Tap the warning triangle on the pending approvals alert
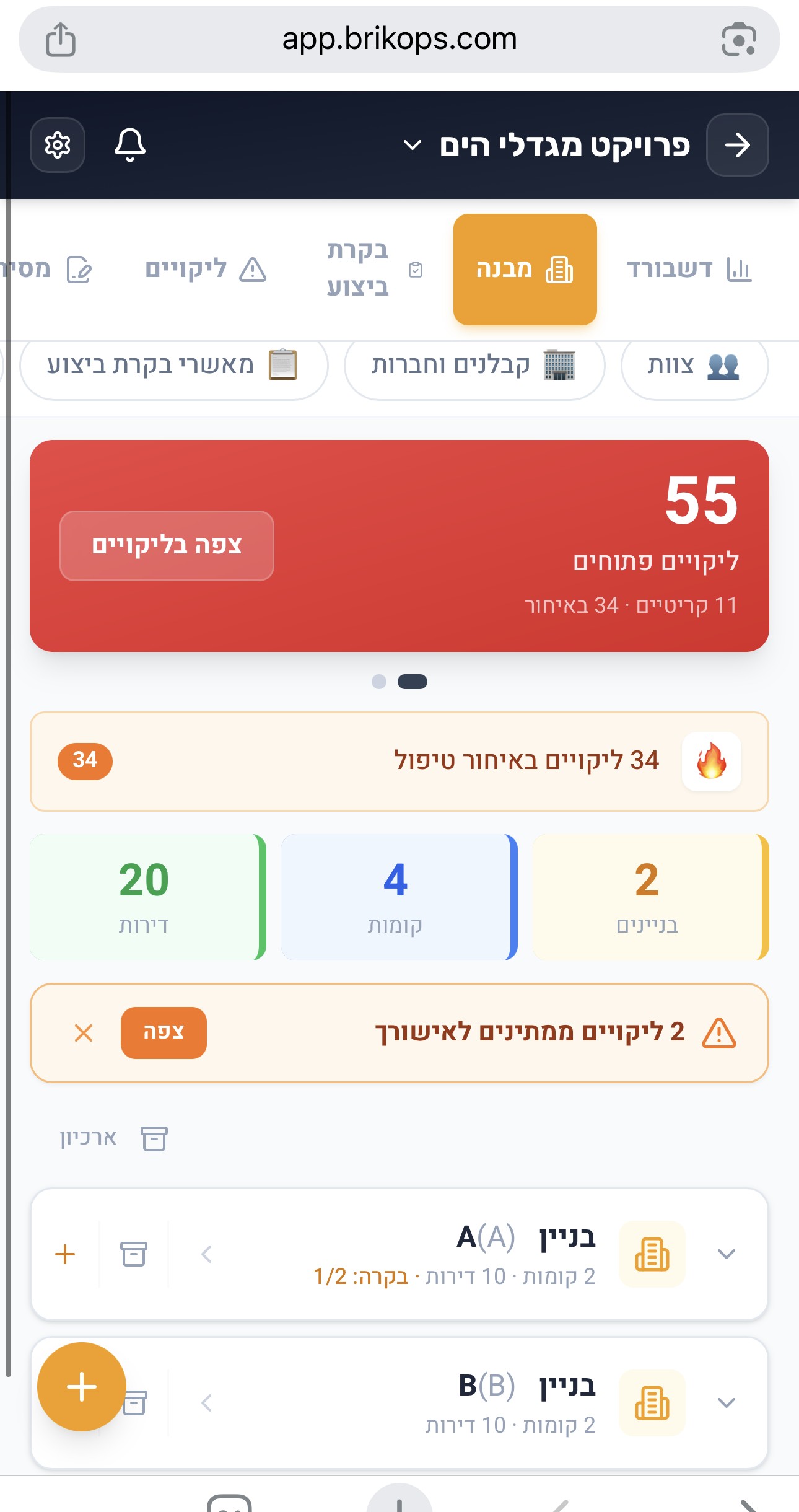 pos(718,1032)
